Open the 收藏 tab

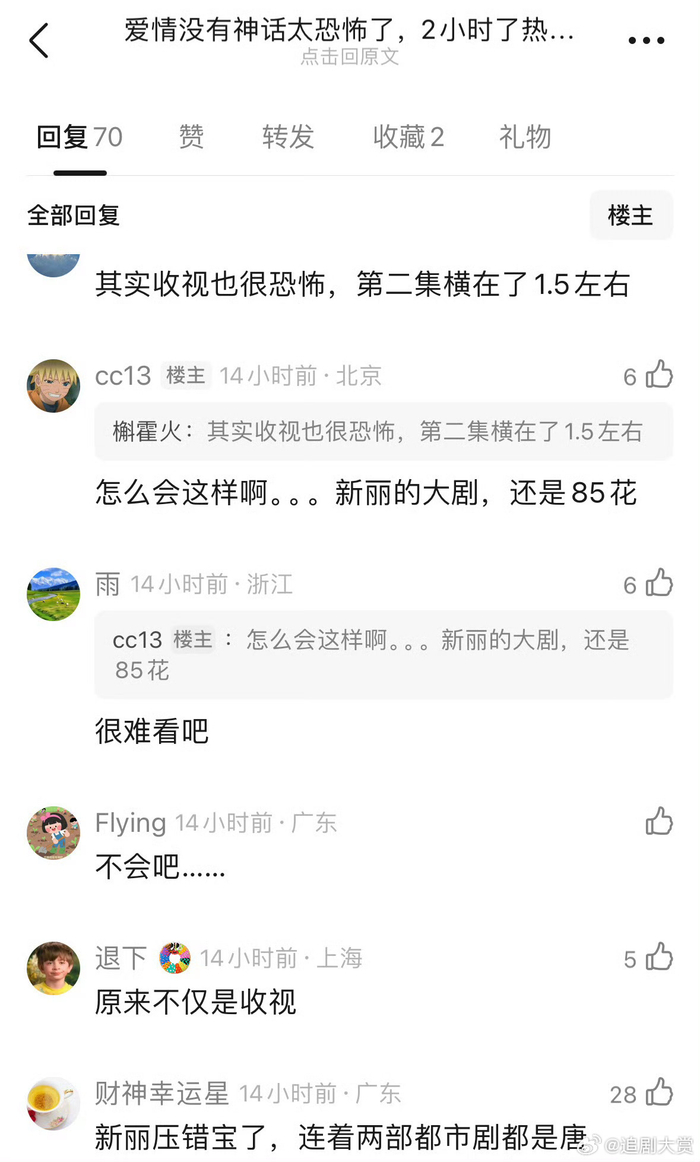click(x=408, y=137)
